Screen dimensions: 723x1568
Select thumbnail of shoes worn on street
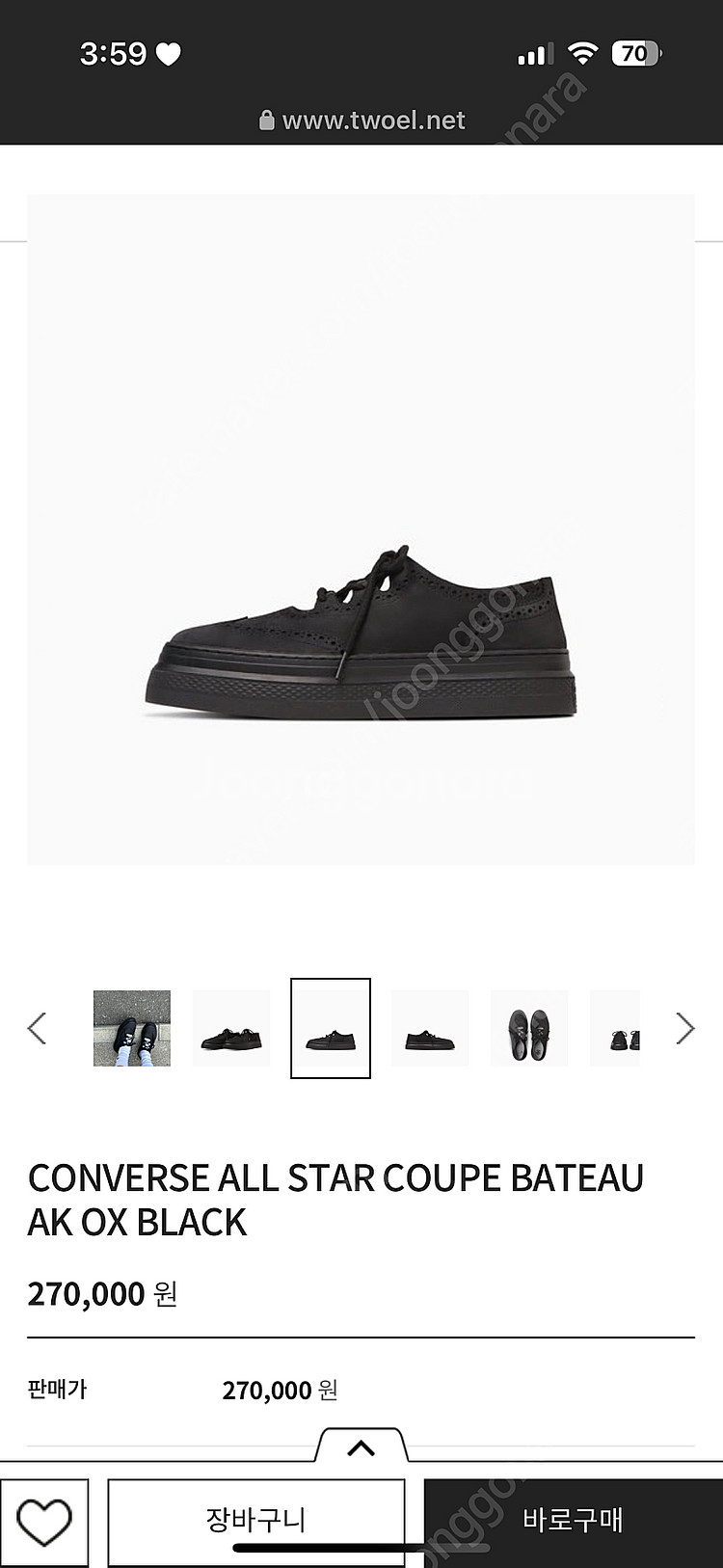[132, 1028]
